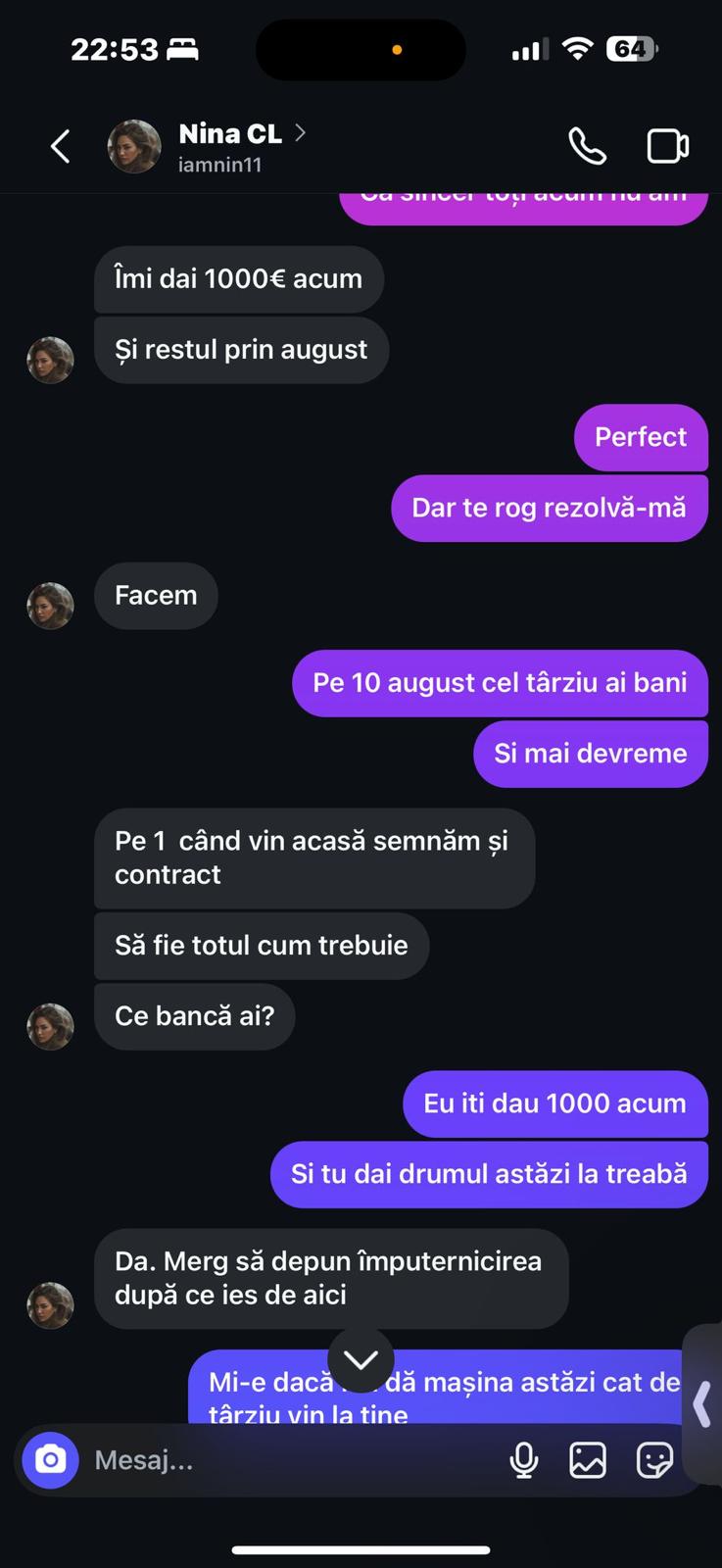Viewport: 722px width, 1568px height.
Task: Jump to the latest messages arrow
Action: (361, 1359)
